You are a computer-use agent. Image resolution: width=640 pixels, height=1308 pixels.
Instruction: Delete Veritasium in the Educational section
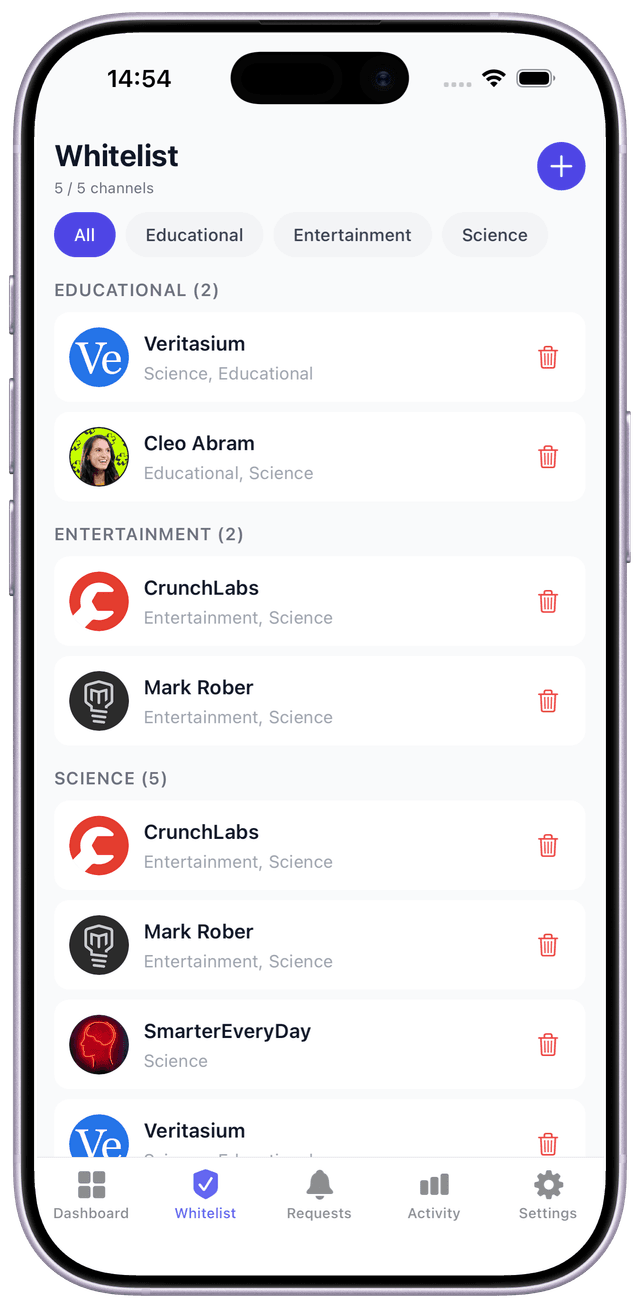click(548, 357)
